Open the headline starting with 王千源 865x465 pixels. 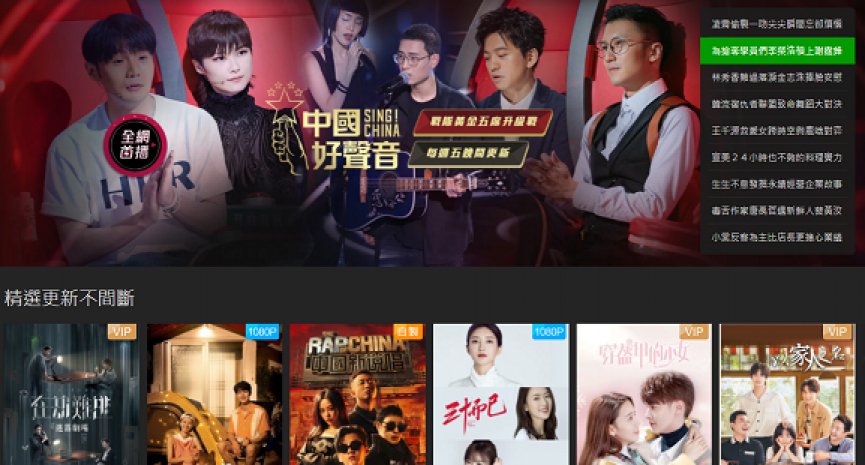(x=776, y=130)
